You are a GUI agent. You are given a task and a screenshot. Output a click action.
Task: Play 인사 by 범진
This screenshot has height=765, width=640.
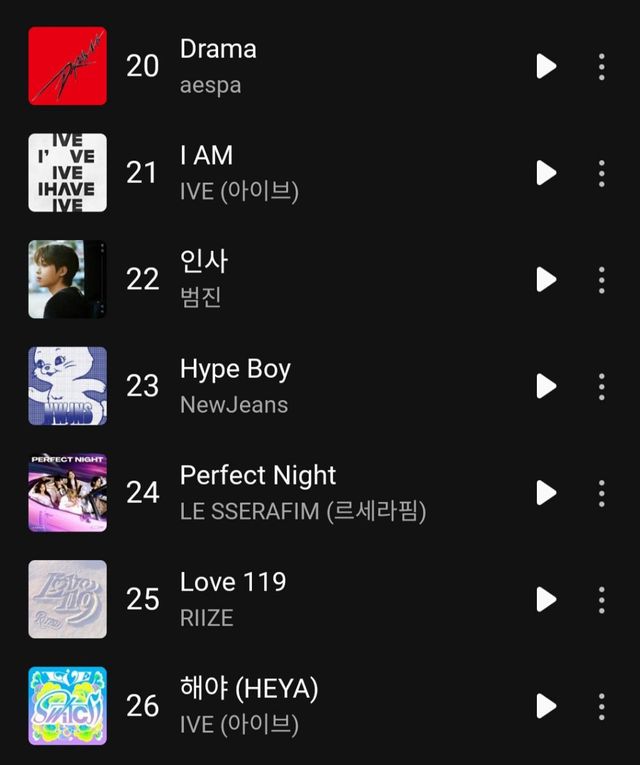pos(546,279)
